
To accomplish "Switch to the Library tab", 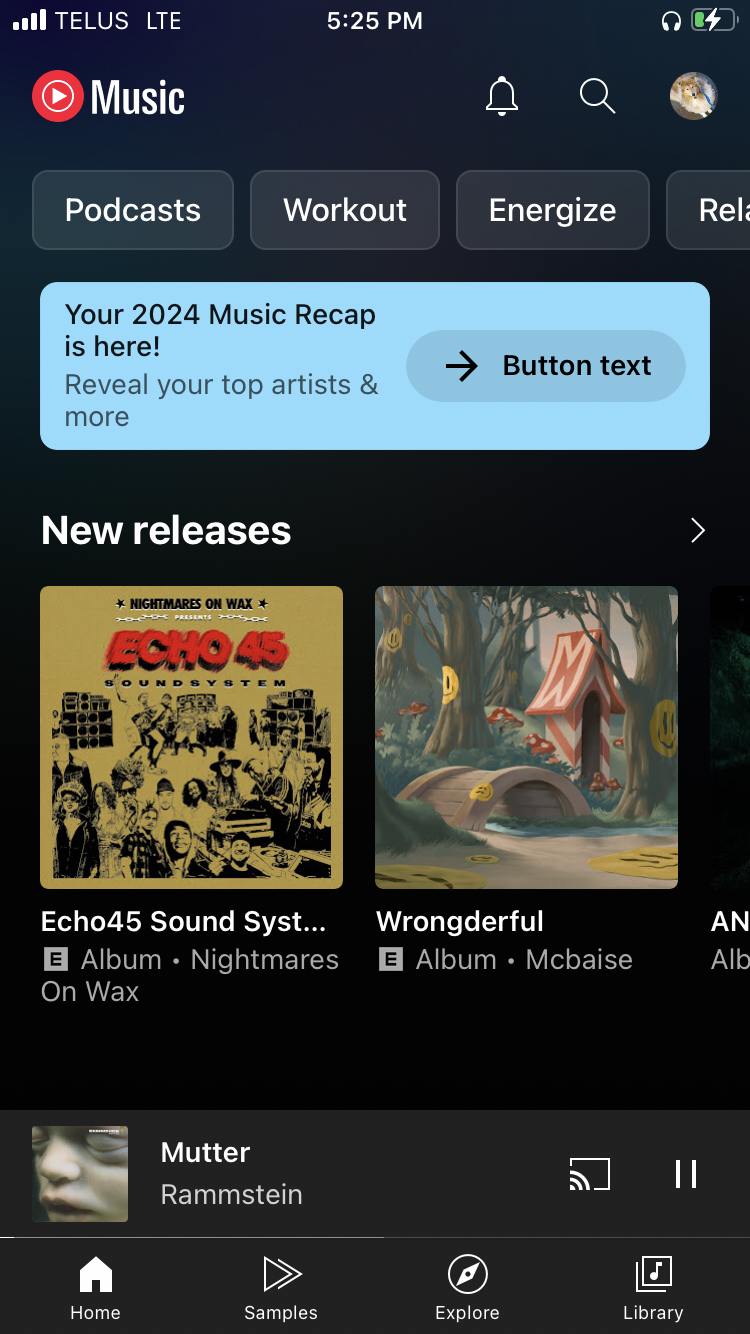I will click(653, 1289).
